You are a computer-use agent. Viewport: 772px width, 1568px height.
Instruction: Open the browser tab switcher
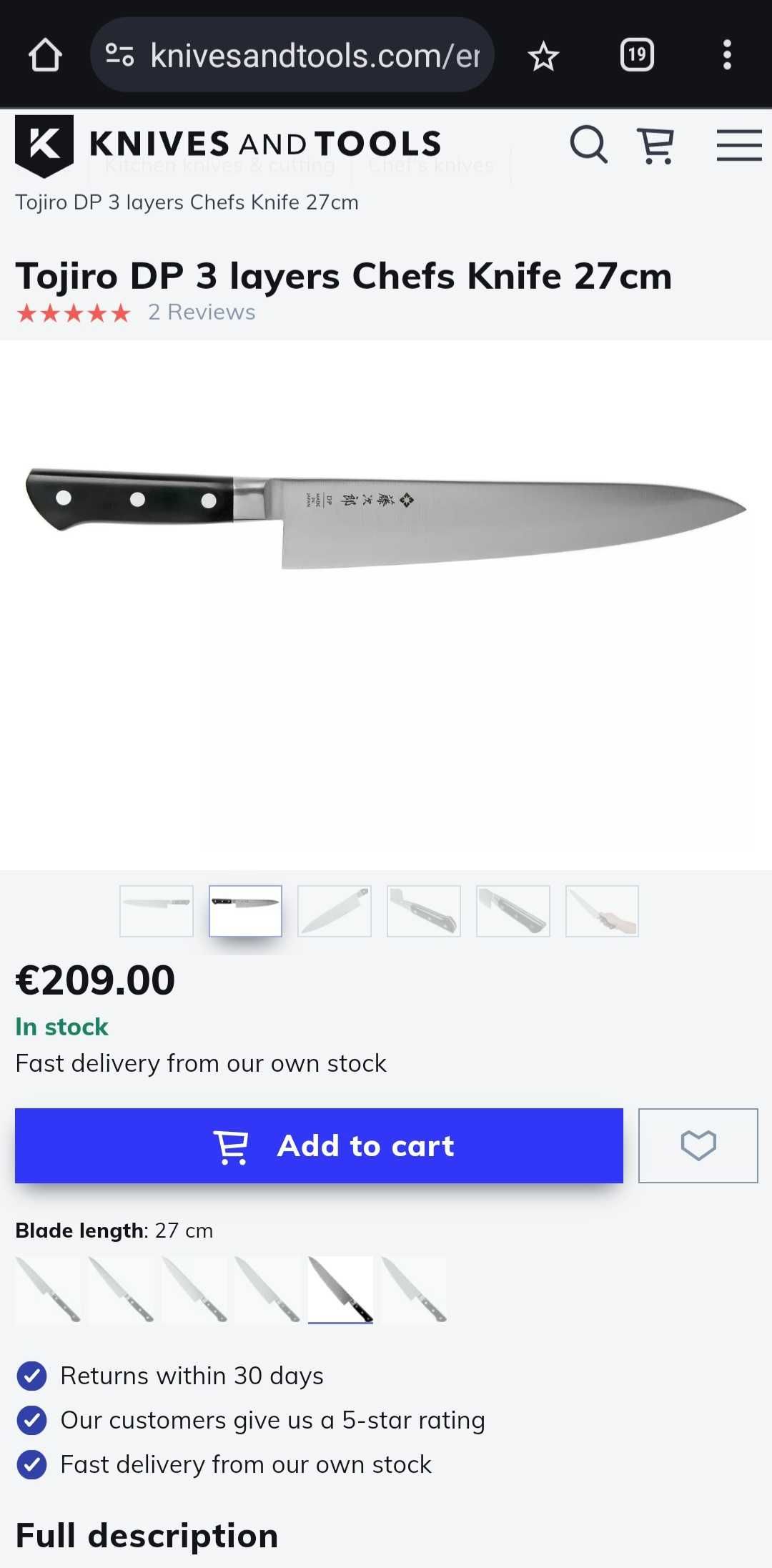pyautogui.click(x=636, y=55)
